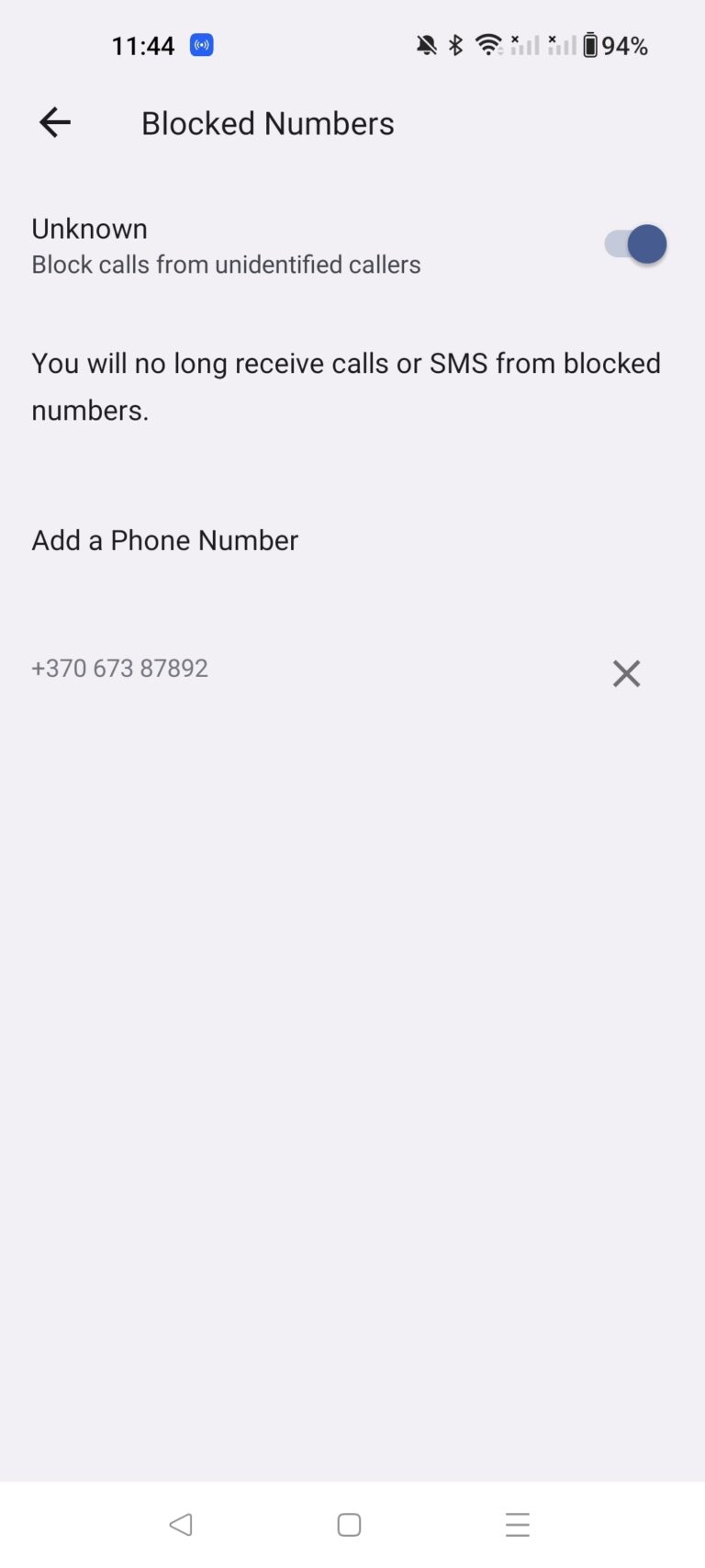Disable blocking unknown callers toggle

(635, 245)
